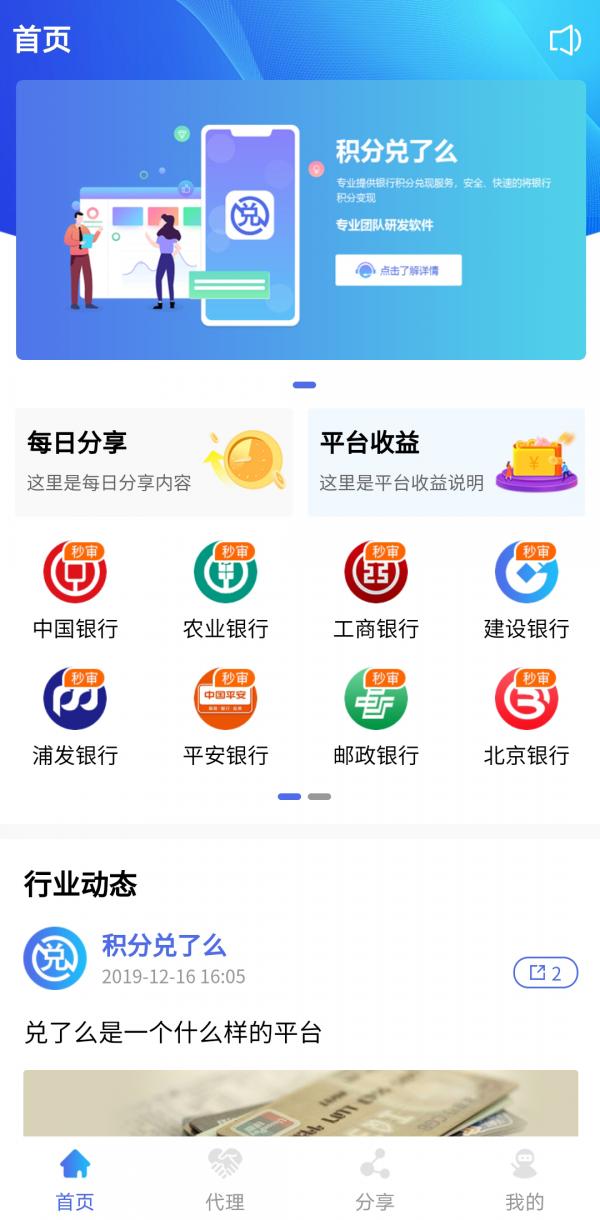Image resolution: width=600 pixels, height=1220 pixels.
Task: Share the 积分兑了么 post
Action: (546, 972)
